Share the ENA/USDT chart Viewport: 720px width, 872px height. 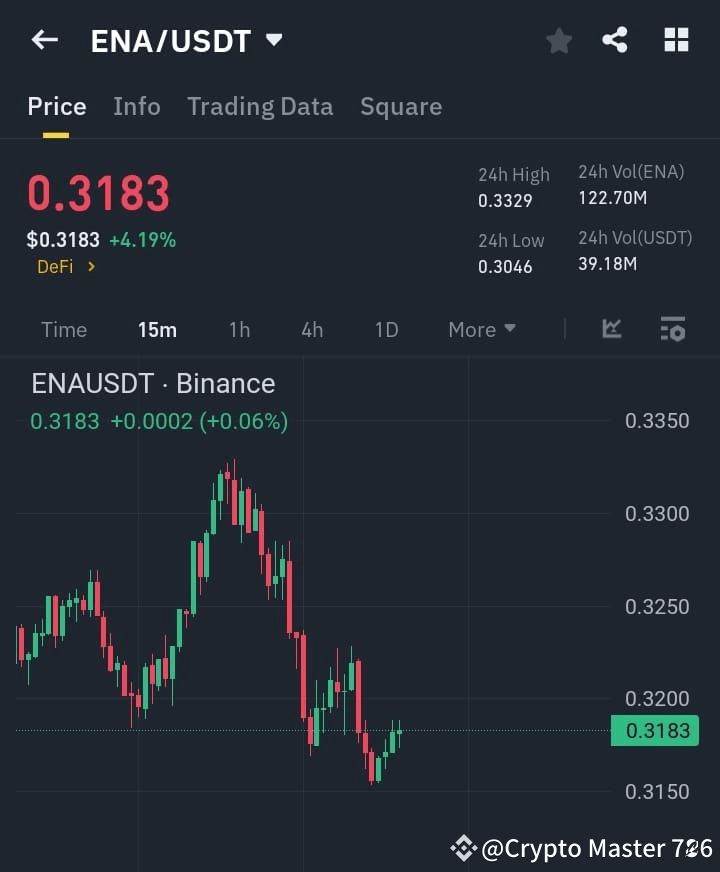coord(614,40)
